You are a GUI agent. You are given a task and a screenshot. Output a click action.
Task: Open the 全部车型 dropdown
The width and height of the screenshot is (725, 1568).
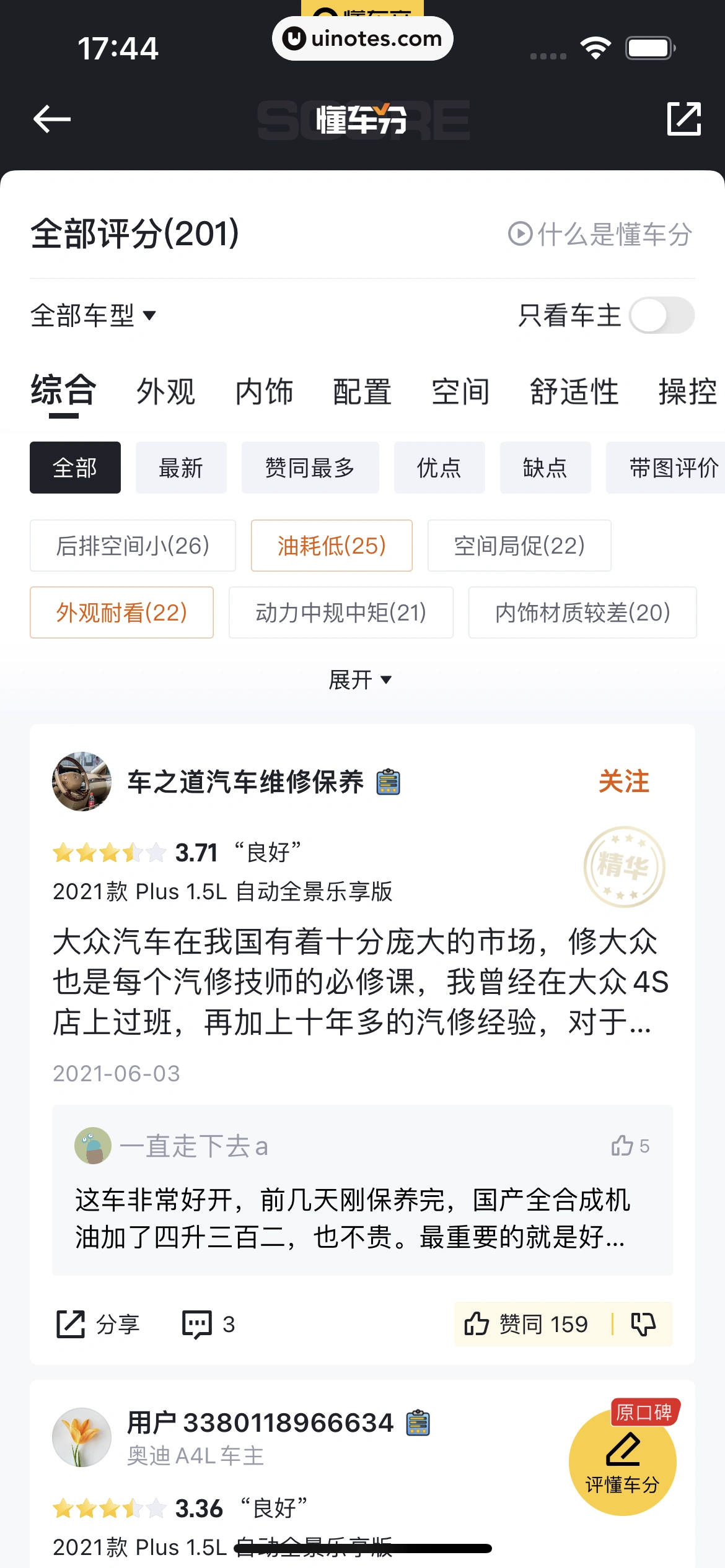93,315
